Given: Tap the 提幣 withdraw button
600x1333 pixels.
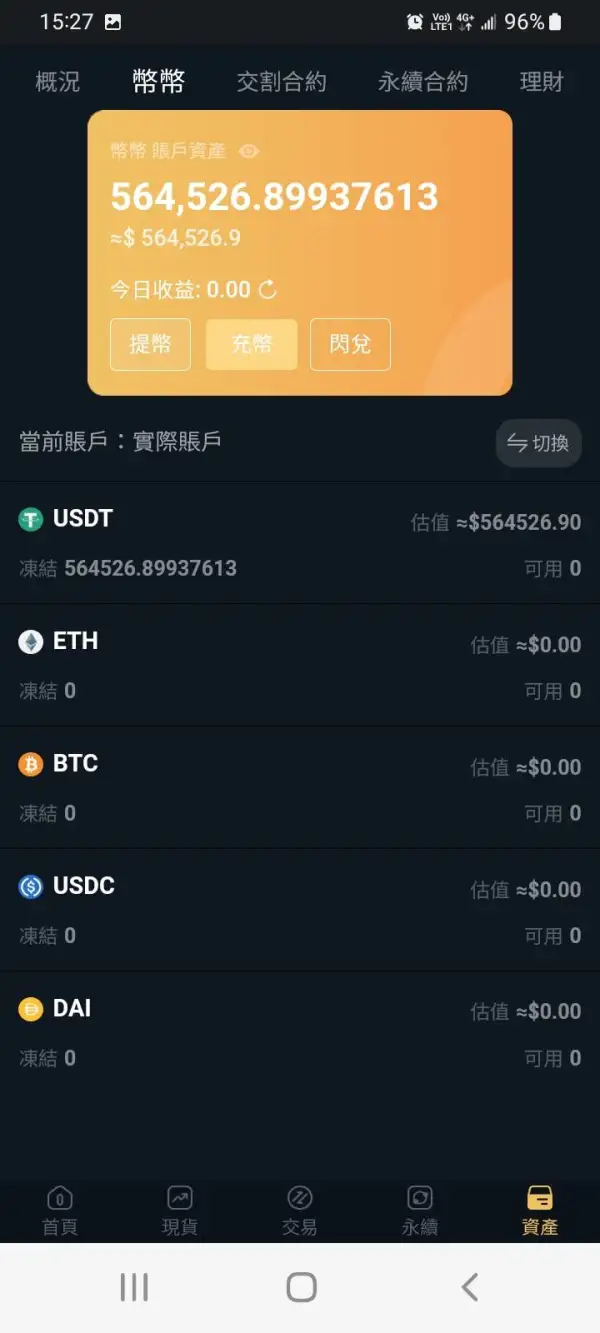Looking at the screenshot, I should pos(150,344).
